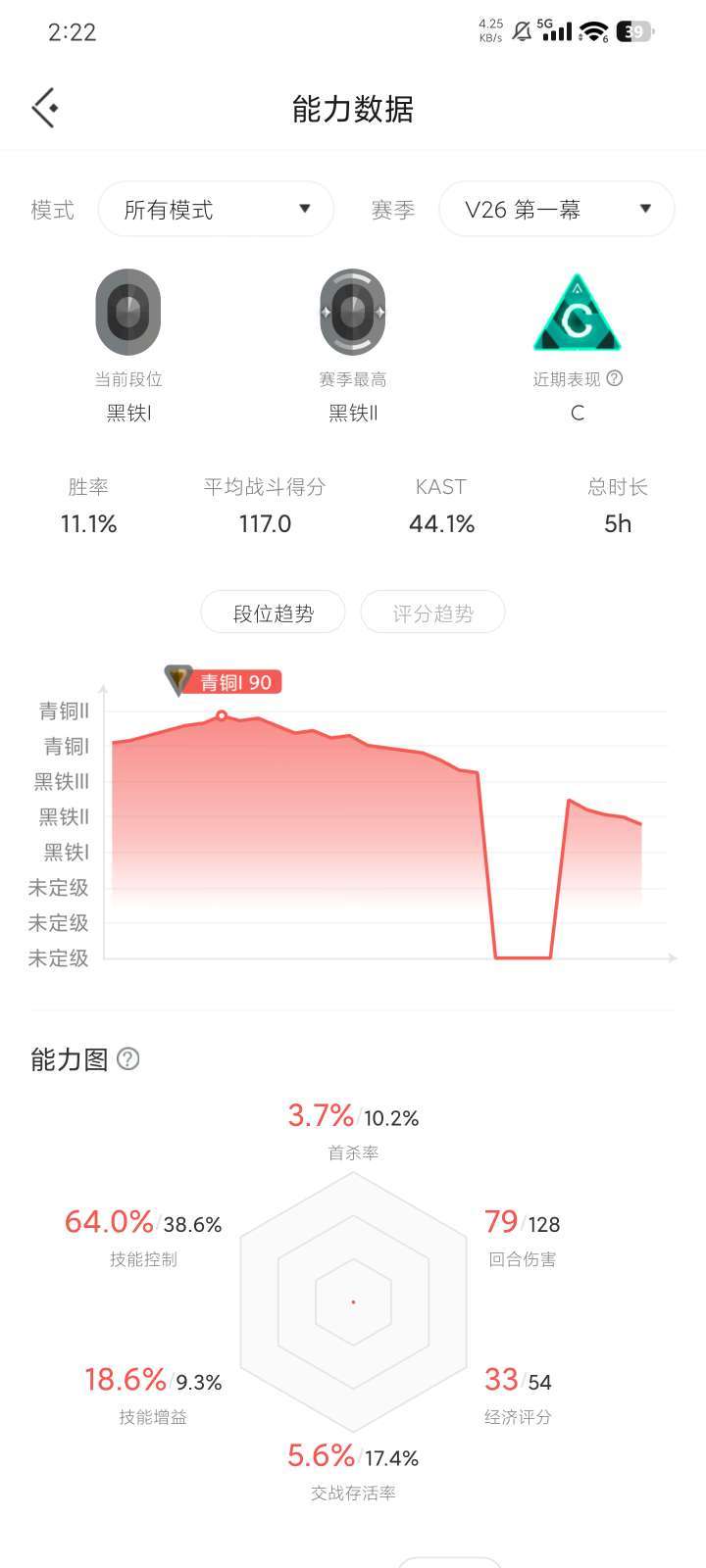Open the V26 第一幕 season dropdown
Image resolution: width=706 pixels, height=1568 pixels.
point(556,209)
